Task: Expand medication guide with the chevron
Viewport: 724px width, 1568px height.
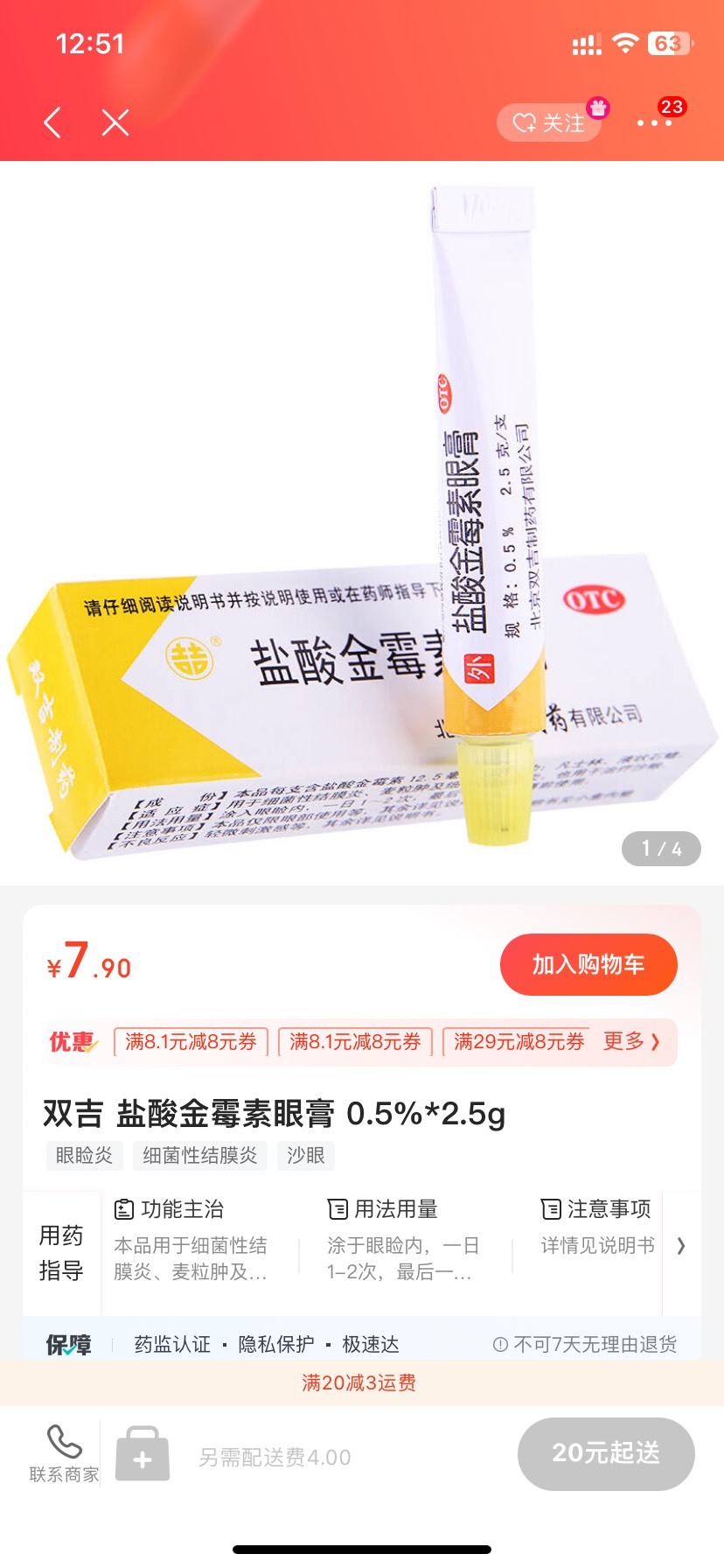Action: pyautogui.click(x=681, y=1245)
